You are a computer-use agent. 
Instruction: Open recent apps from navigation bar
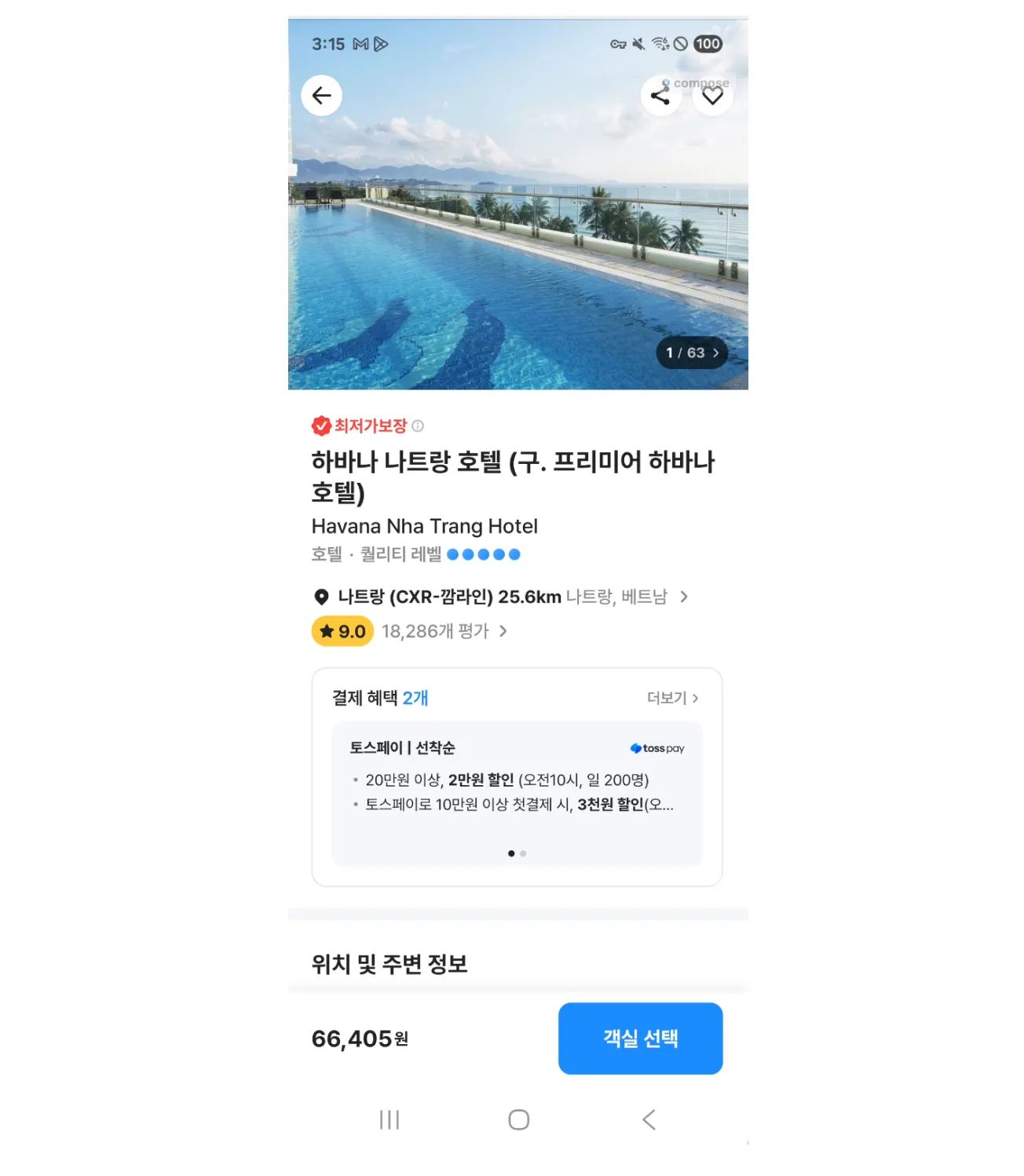point(389,1119)
